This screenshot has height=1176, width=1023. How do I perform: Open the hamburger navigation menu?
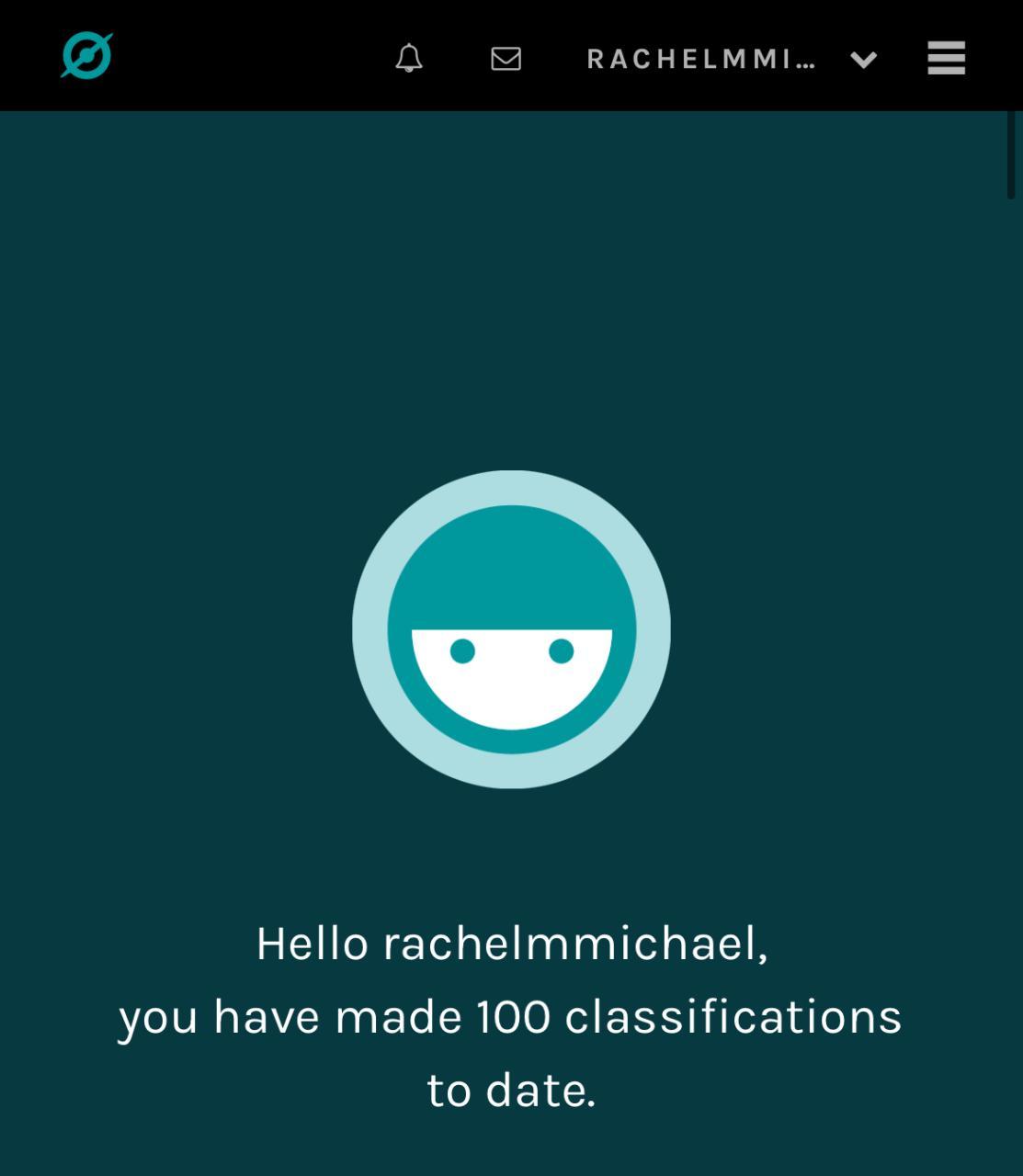point(946,58)
